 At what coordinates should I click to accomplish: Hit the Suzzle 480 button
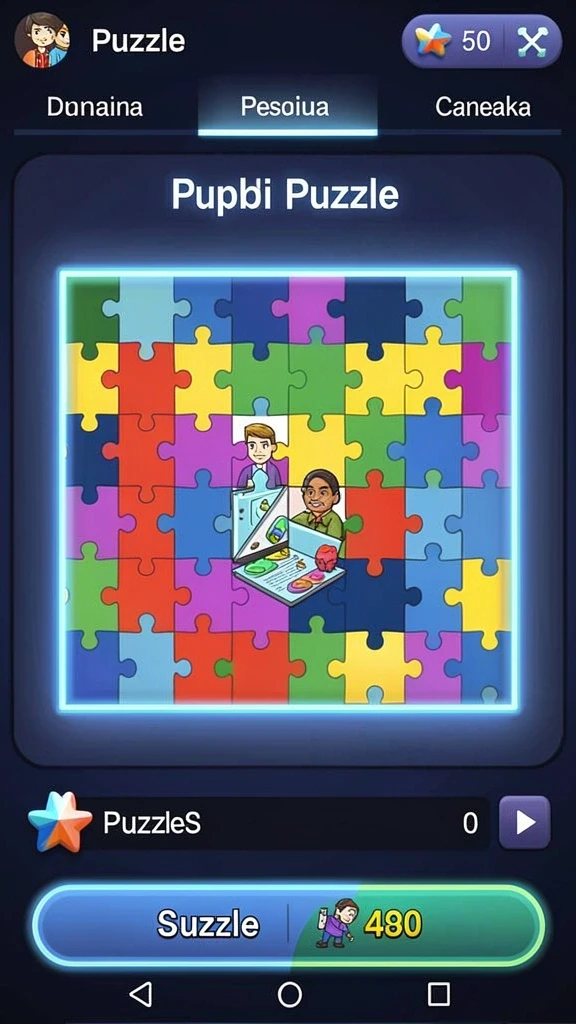click(x=289, y=925)
